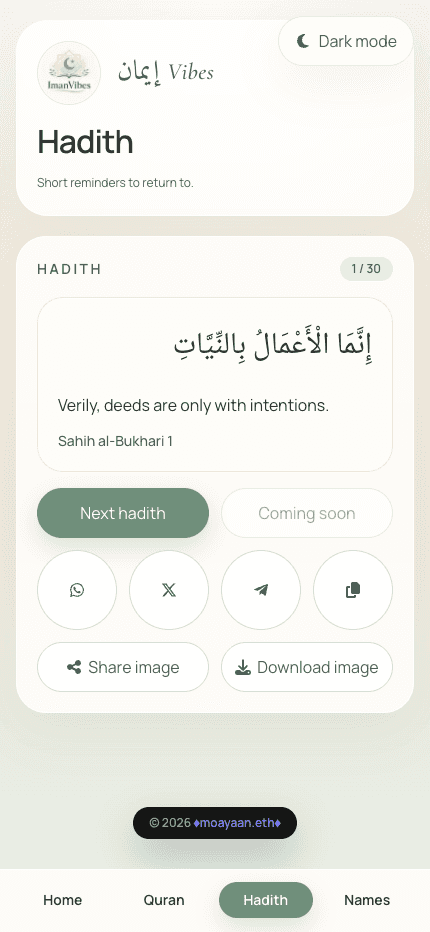
Task: Tap Share image button
Action: [x=123, y=667]
